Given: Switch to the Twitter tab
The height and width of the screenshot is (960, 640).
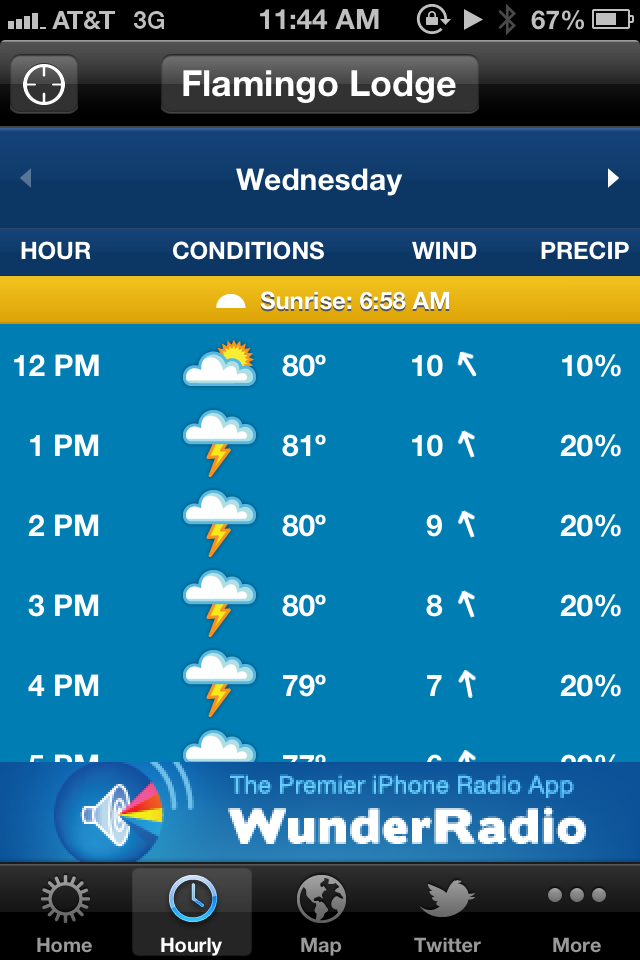Looking at the screenshot, I should [447, 912].
